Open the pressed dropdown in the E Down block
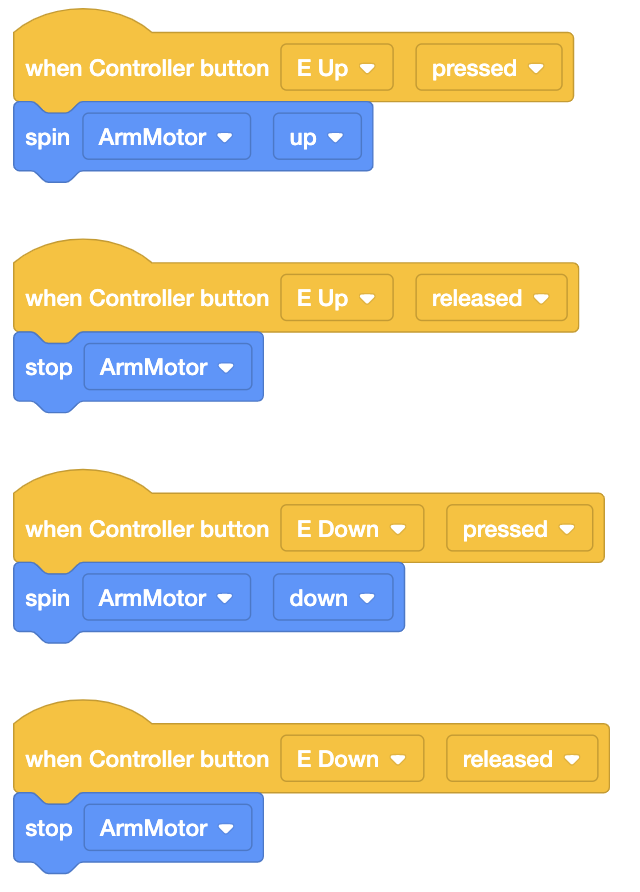This screenshot has height=892, width=640. 519,529
